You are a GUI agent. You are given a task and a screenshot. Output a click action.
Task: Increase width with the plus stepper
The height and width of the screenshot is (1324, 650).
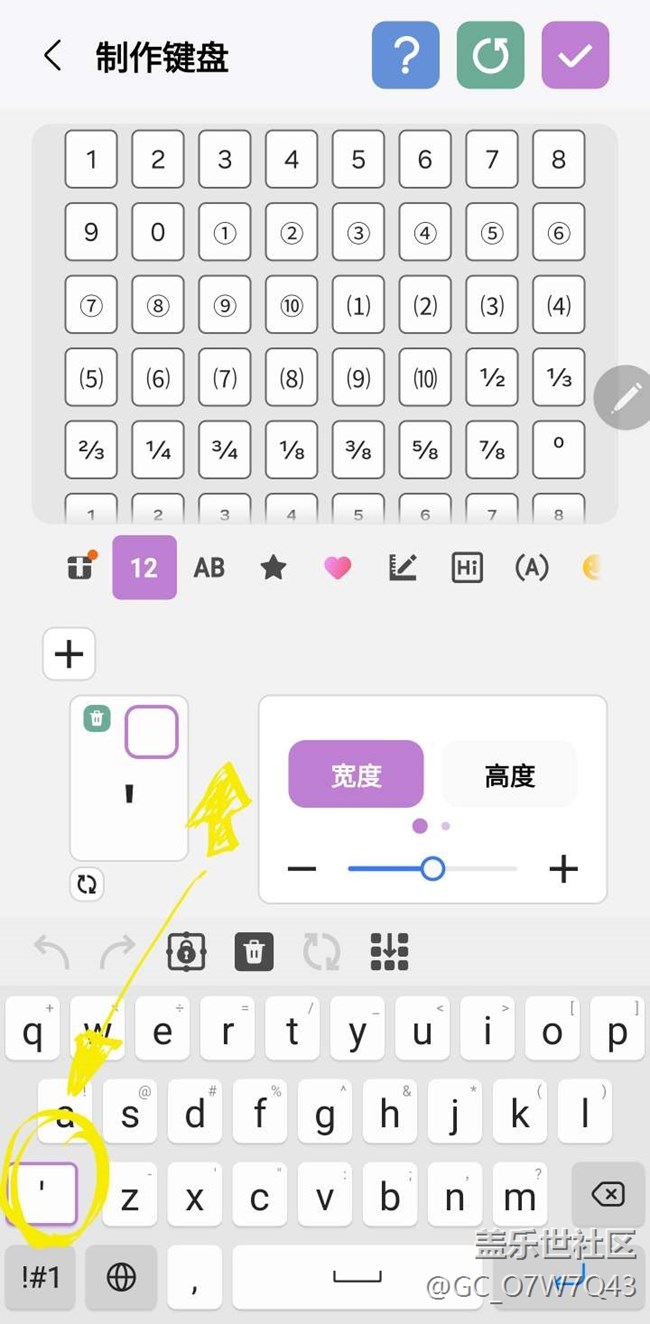[x=564, y=869]
